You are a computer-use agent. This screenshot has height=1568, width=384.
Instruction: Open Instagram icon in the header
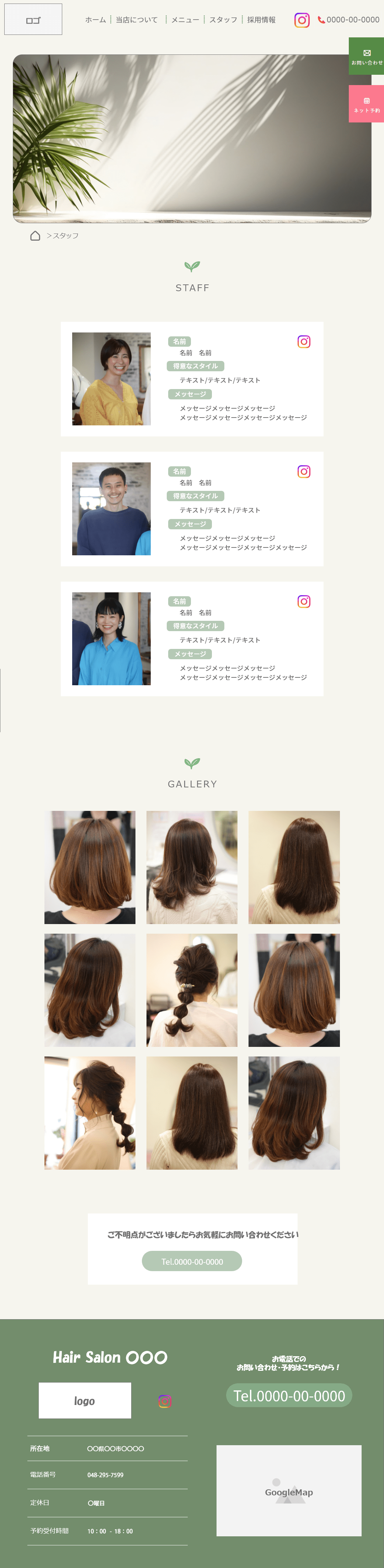point(302,20)
